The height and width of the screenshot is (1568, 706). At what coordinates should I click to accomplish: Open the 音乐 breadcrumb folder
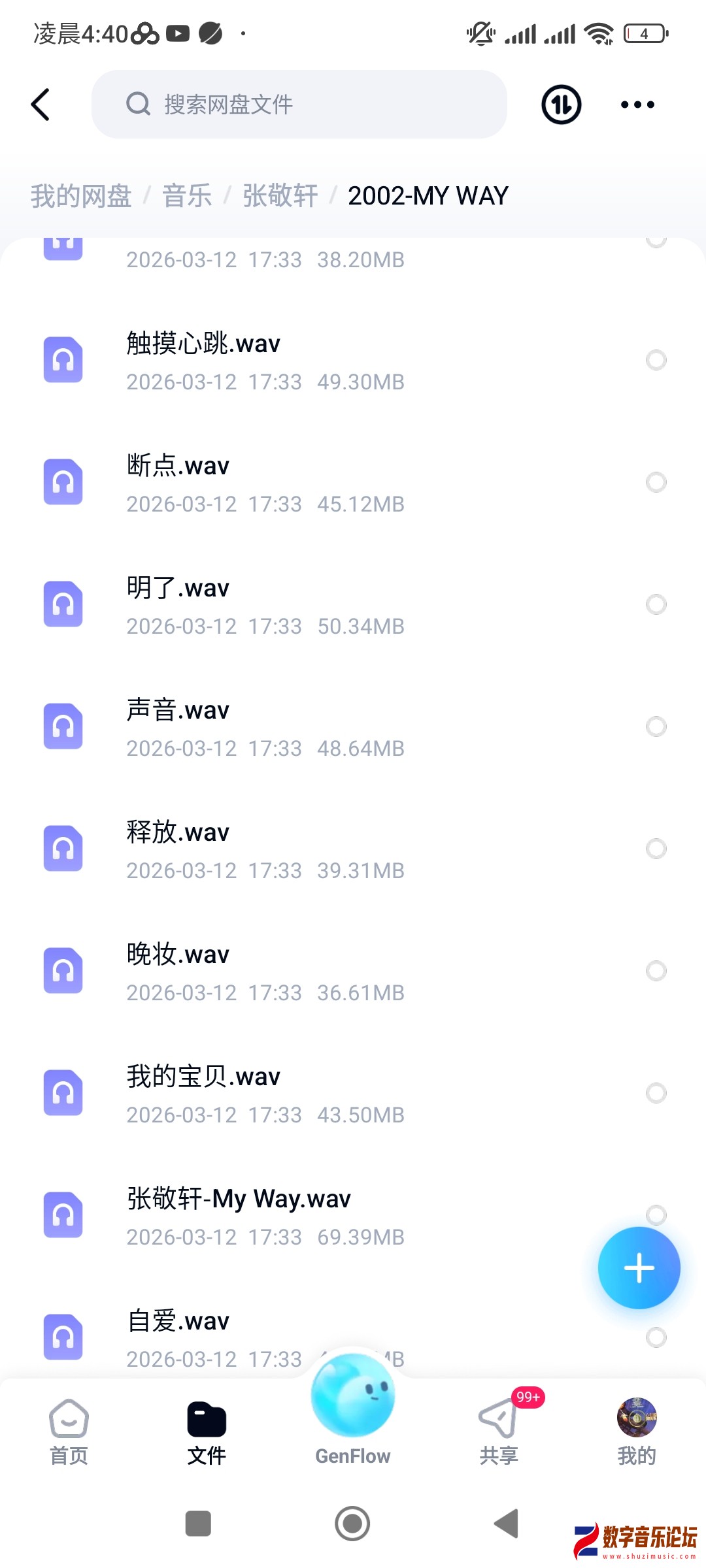[186, 195]
